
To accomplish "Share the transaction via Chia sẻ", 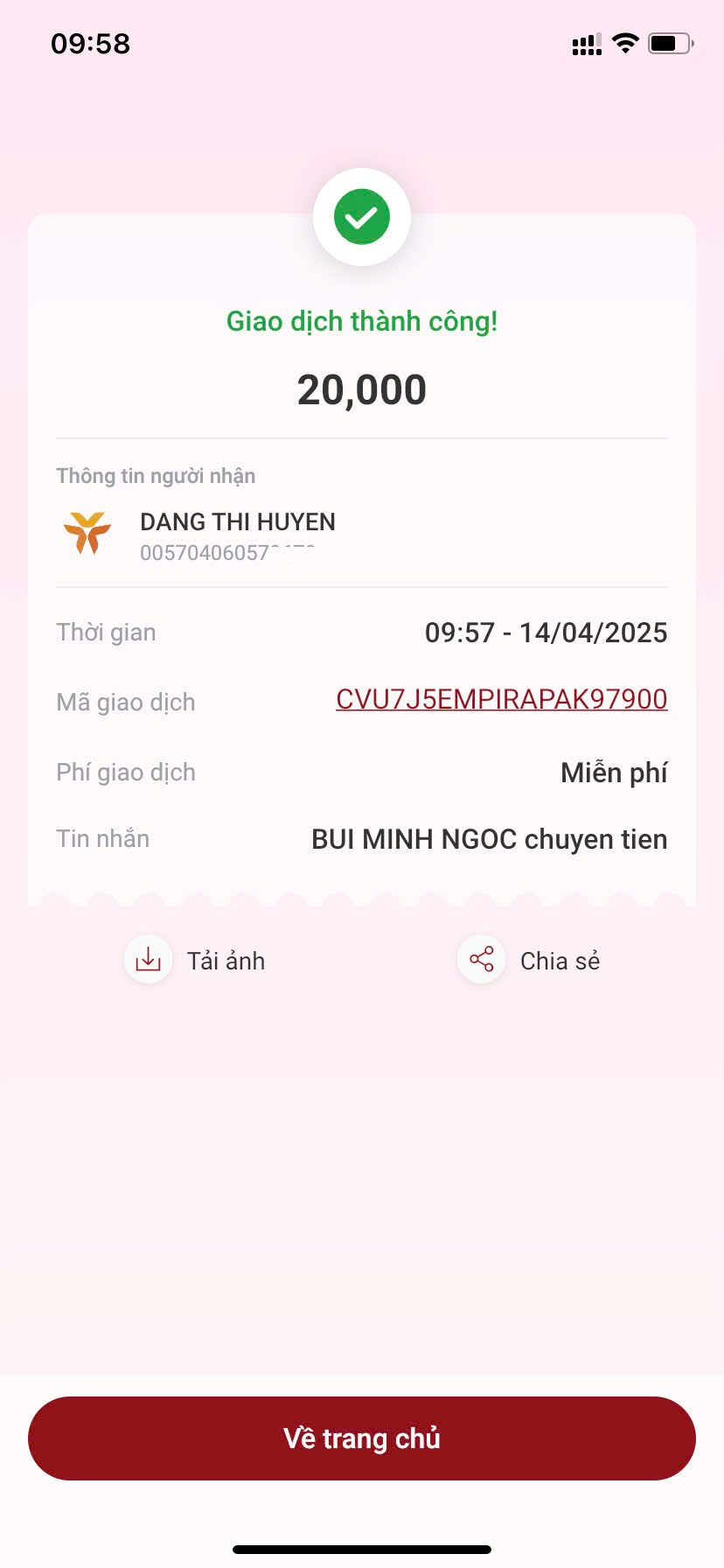I will click(529, 960).
